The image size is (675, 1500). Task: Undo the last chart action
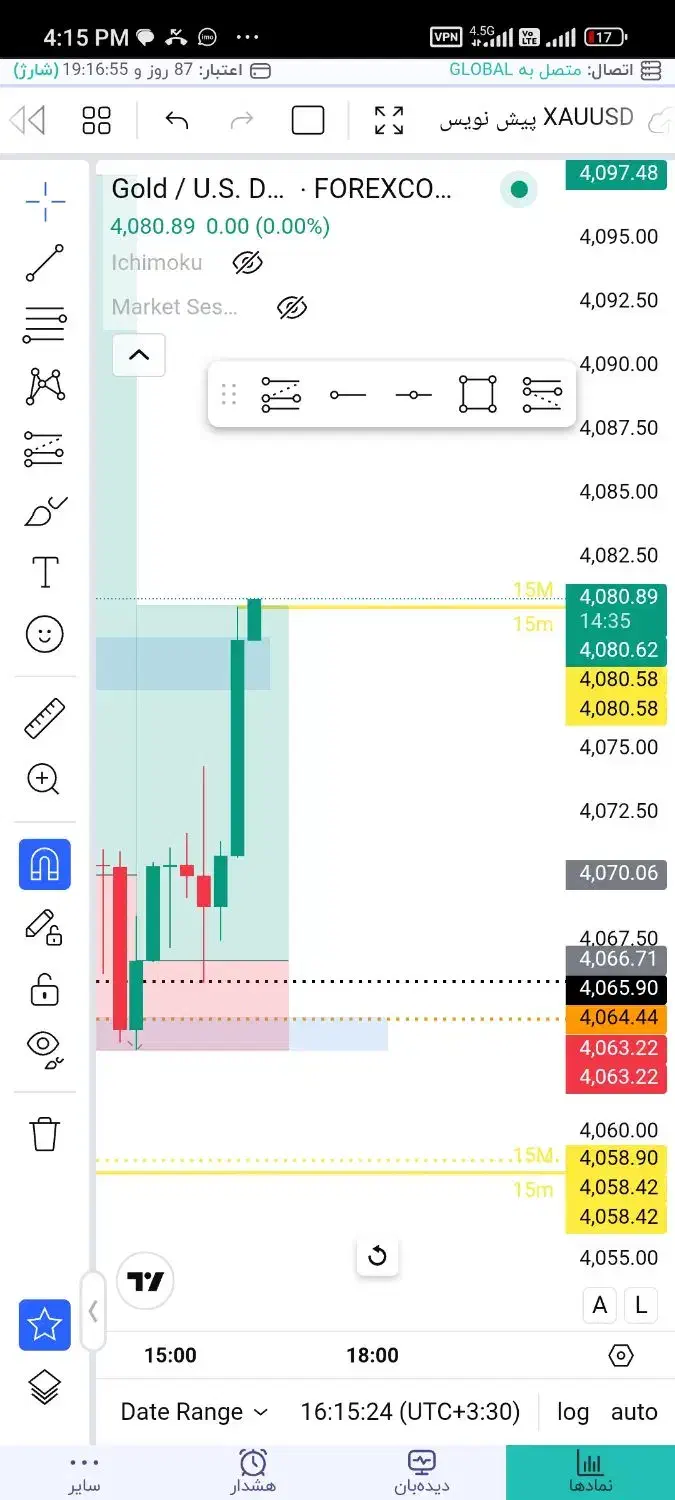point(177,120)
